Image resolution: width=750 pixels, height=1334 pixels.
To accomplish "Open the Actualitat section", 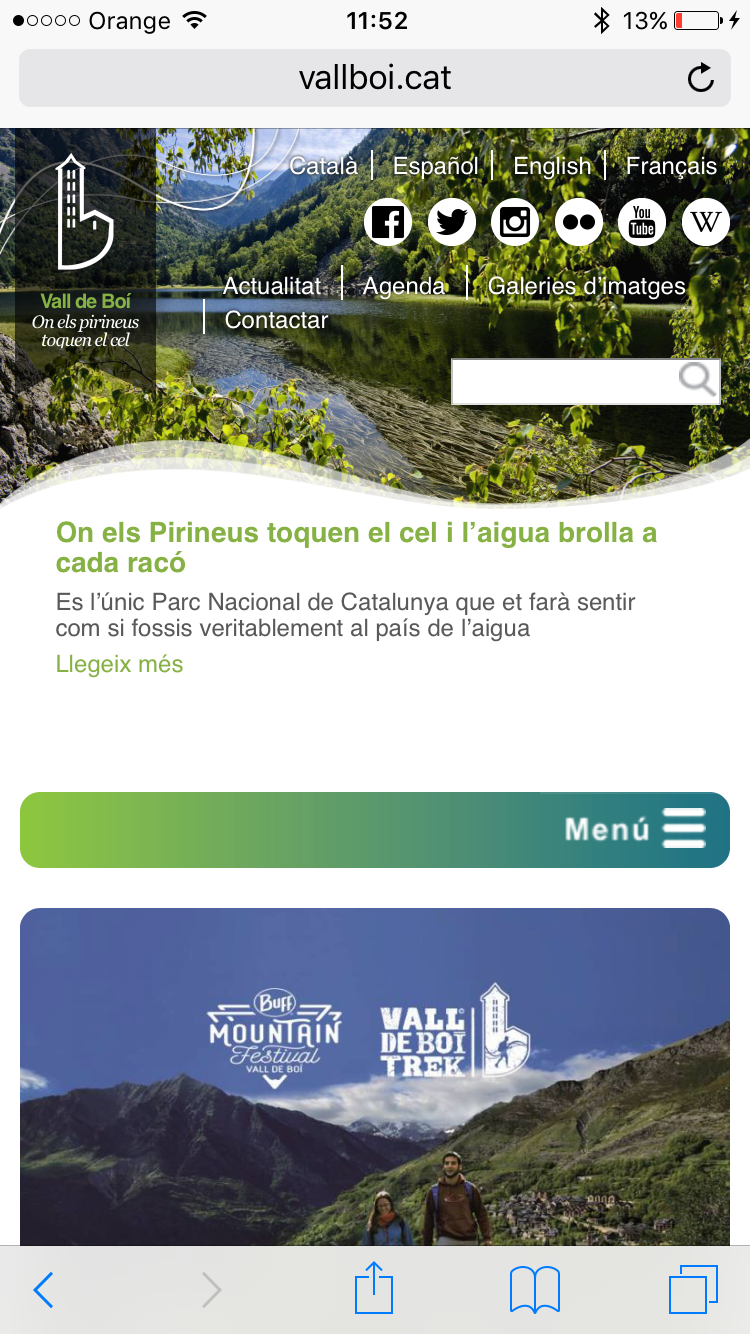I will [x=272, y=286].
